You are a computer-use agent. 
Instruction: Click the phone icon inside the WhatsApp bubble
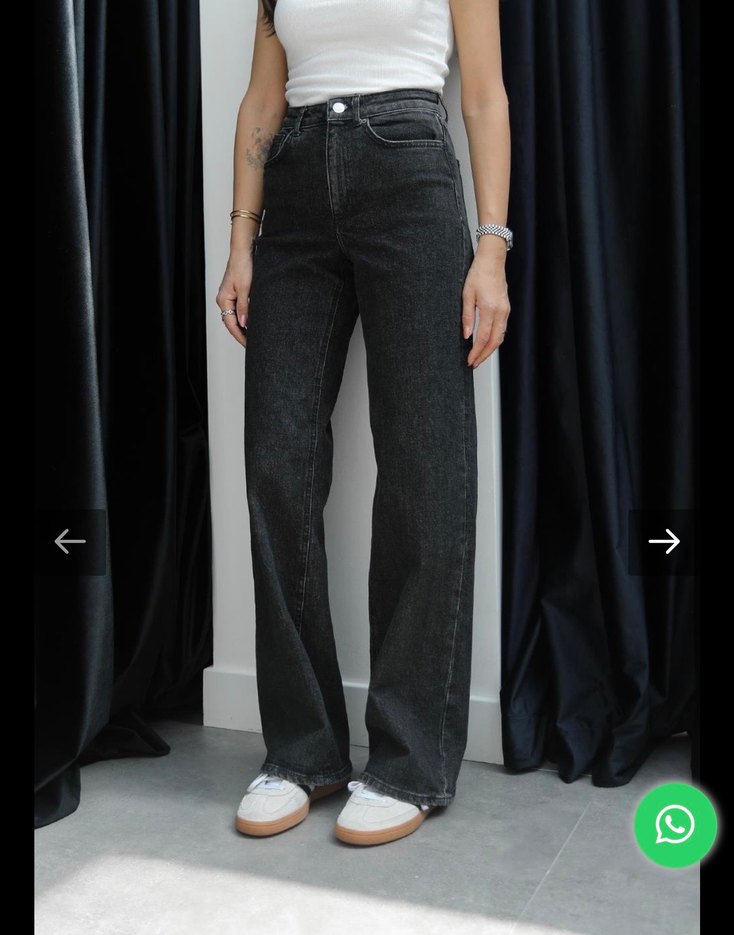[x=675, y=824]
